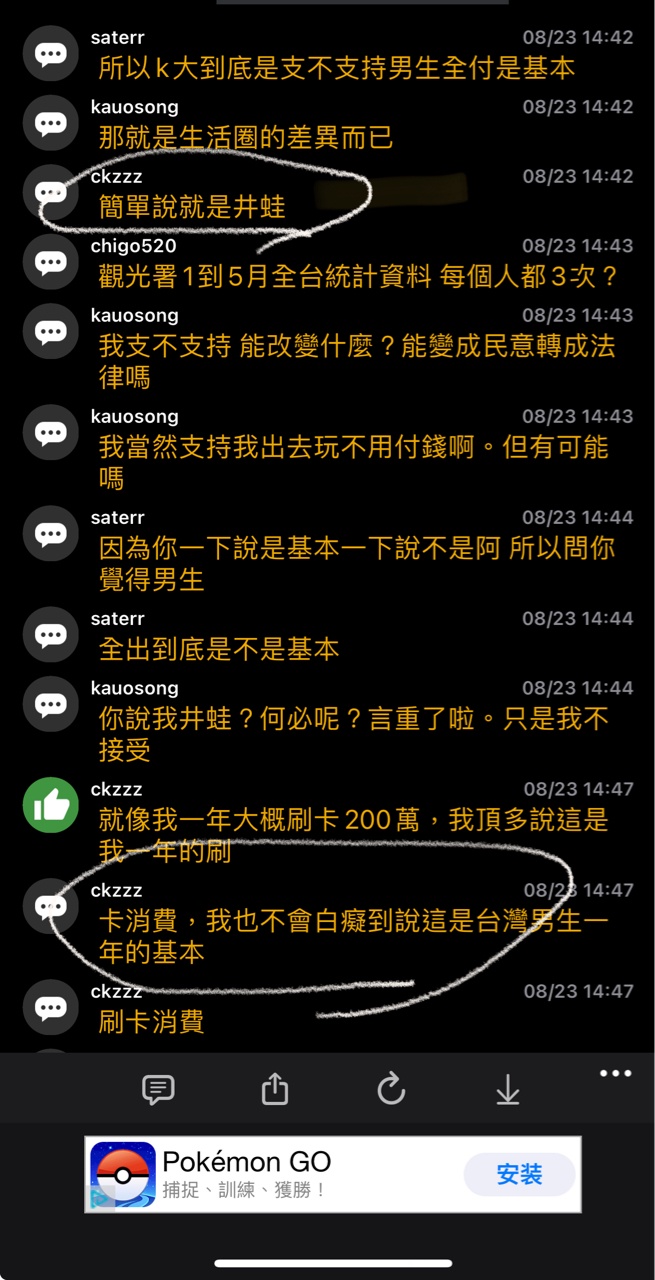Open the three-dot overflow menu
655x1280 pixels.
point(615,1073)
